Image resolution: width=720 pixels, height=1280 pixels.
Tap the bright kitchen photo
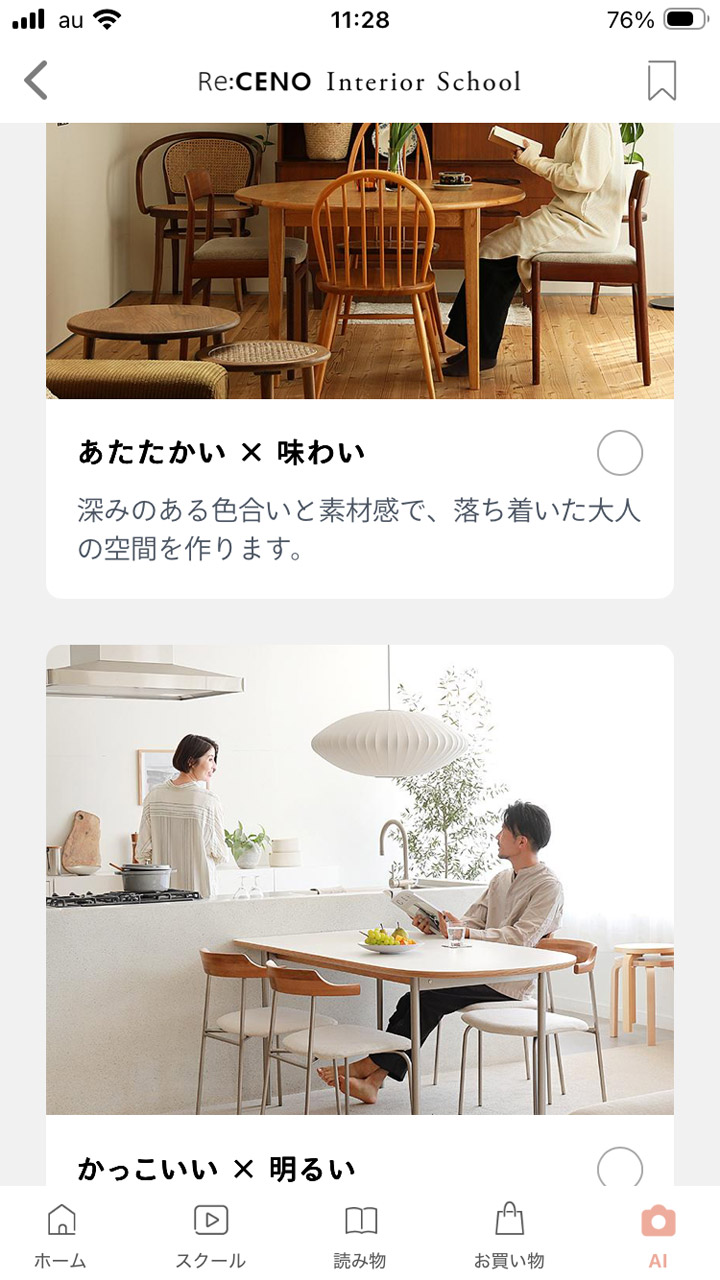[360, 880]
